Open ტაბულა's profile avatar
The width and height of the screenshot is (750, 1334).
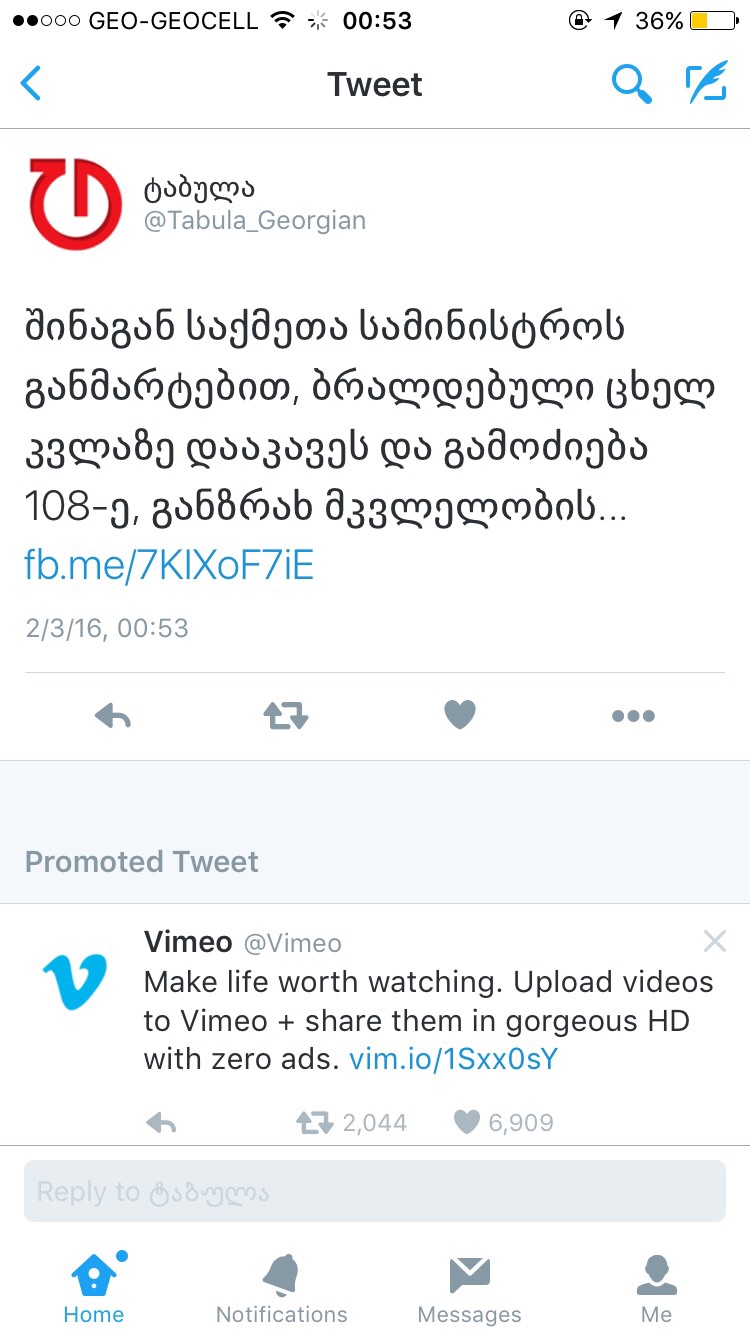[76, 203]
